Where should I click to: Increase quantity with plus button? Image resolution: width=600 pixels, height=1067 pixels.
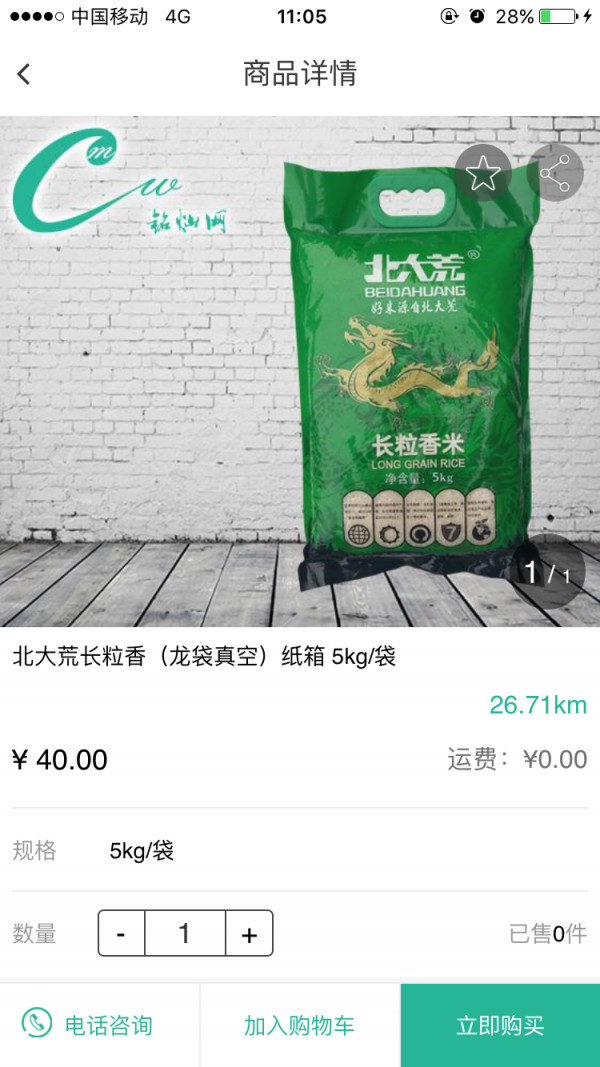[x=249, y=934]
